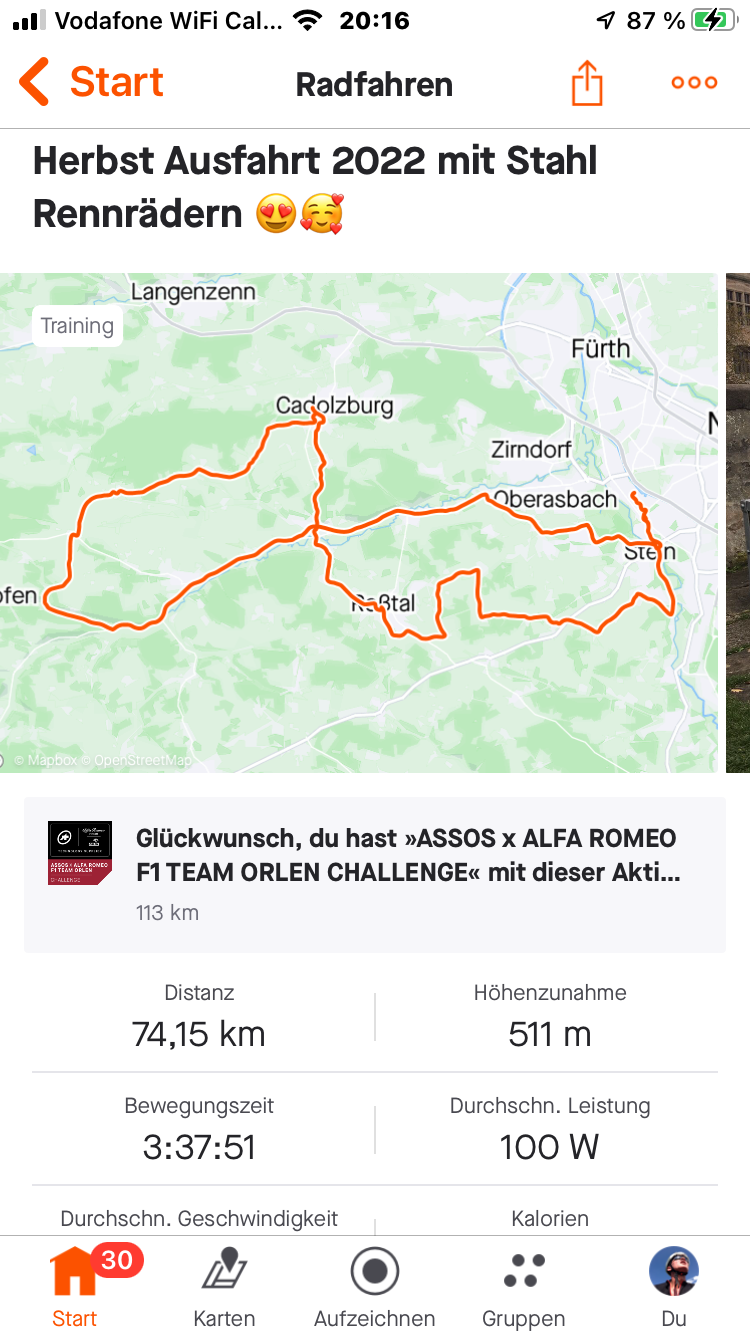
Task: Open the three-dot overflow menu
Action: click(694, 83)
